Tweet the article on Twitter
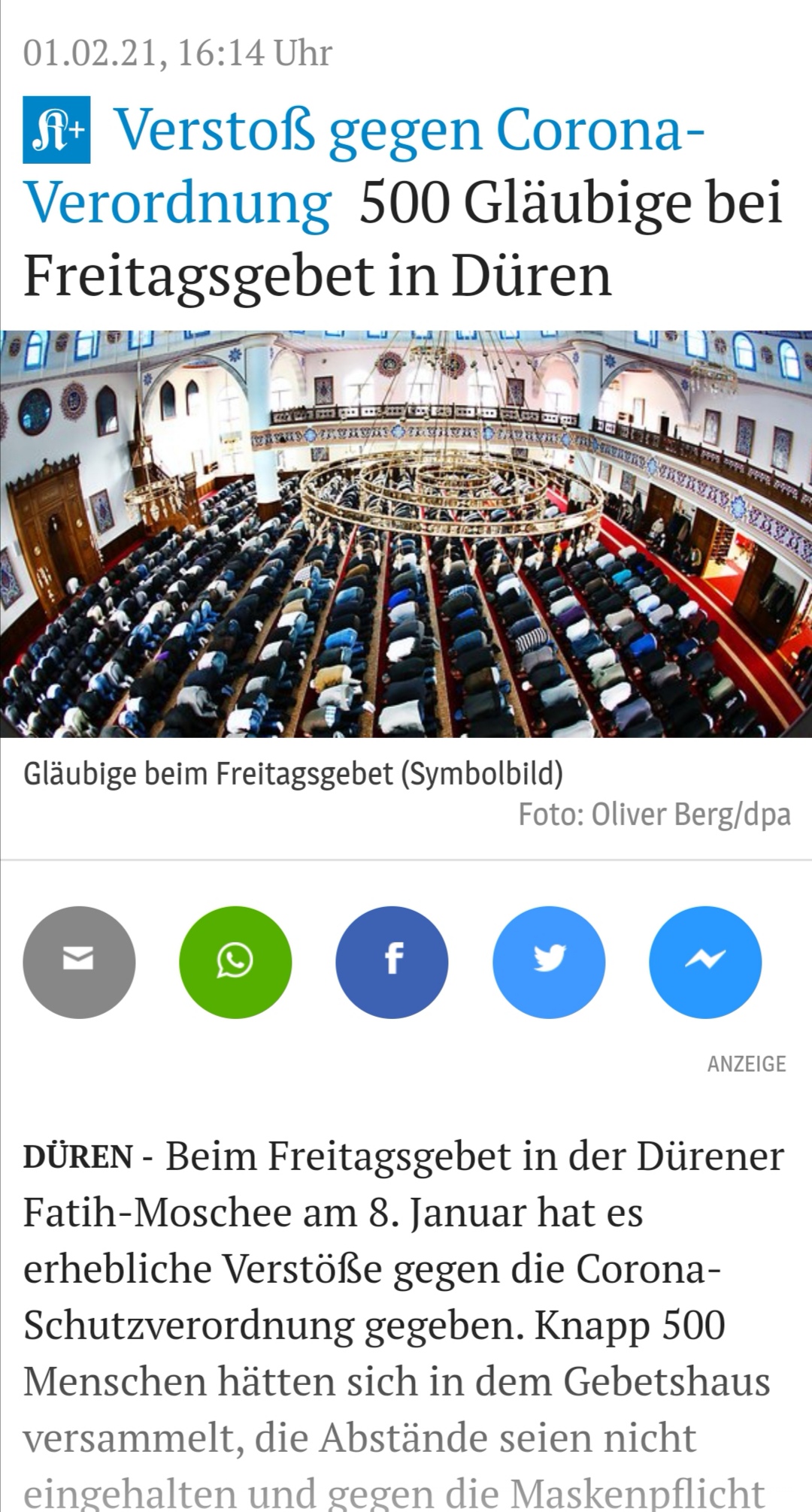This screenshot has height=1512, width=812. [x=549, y=962]
